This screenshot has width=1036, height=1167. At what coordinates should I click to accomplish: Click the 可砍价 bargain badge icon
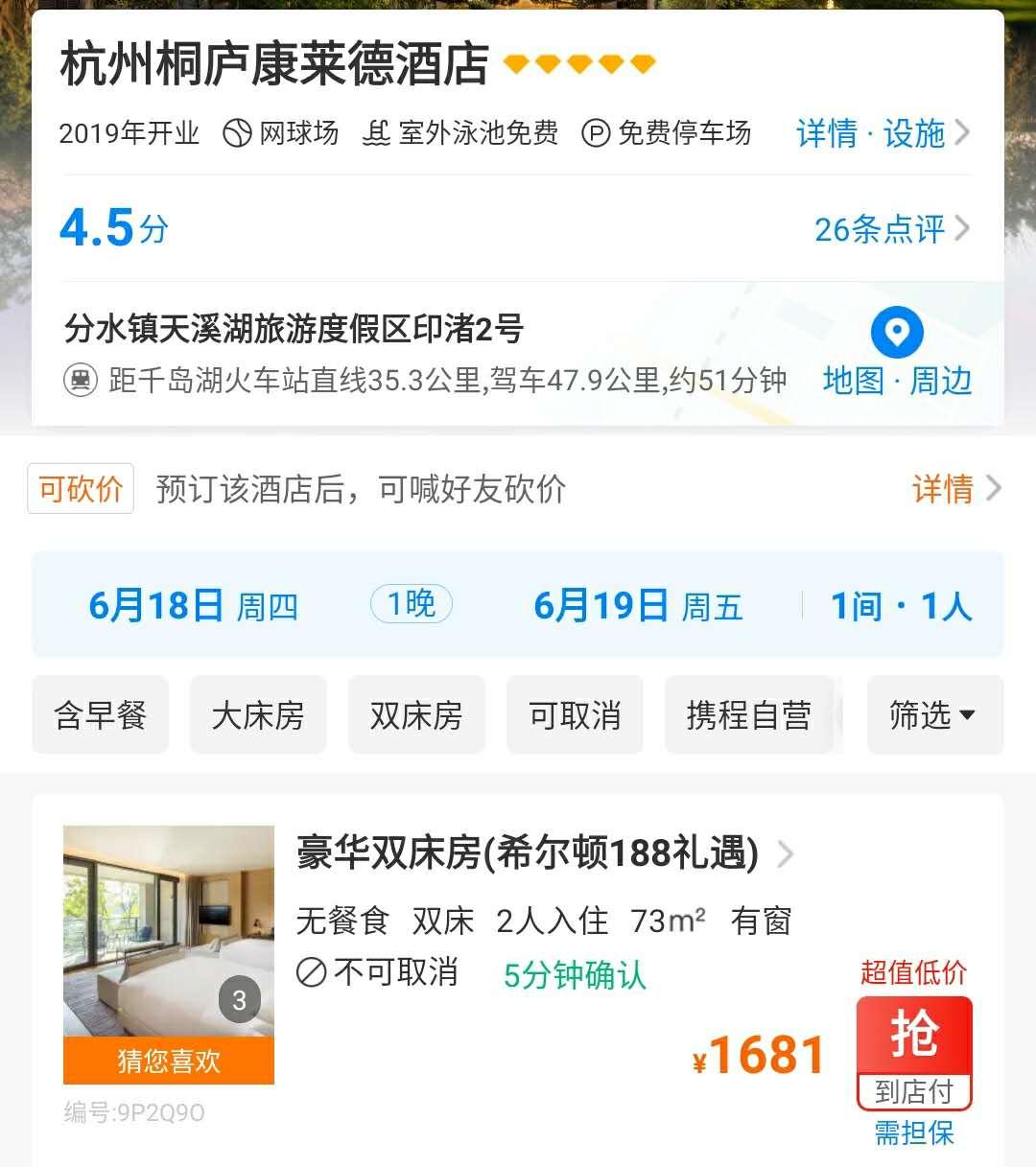[x=80, y=489]
